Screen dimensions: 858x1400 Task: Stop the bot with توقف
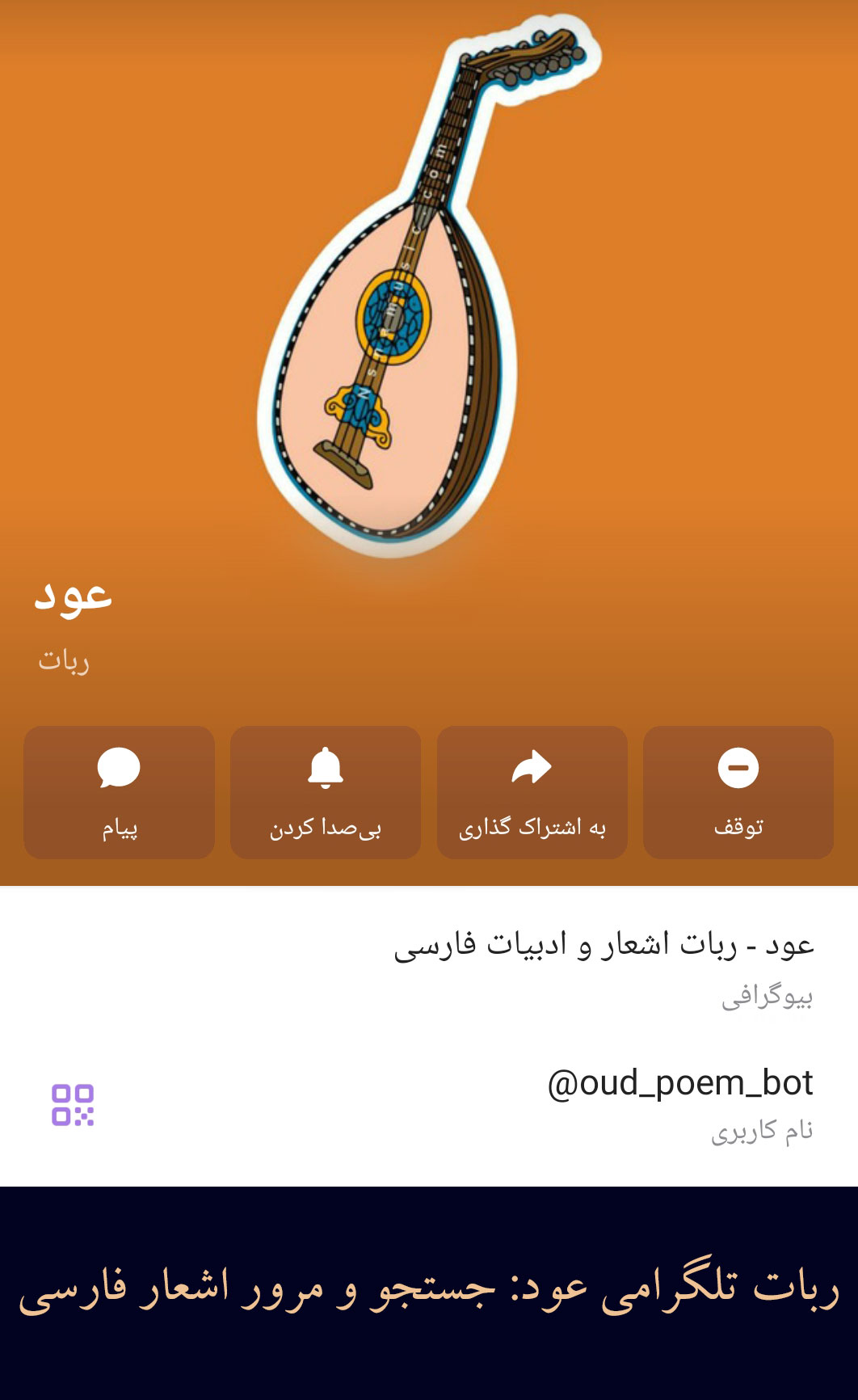[738, 791]
